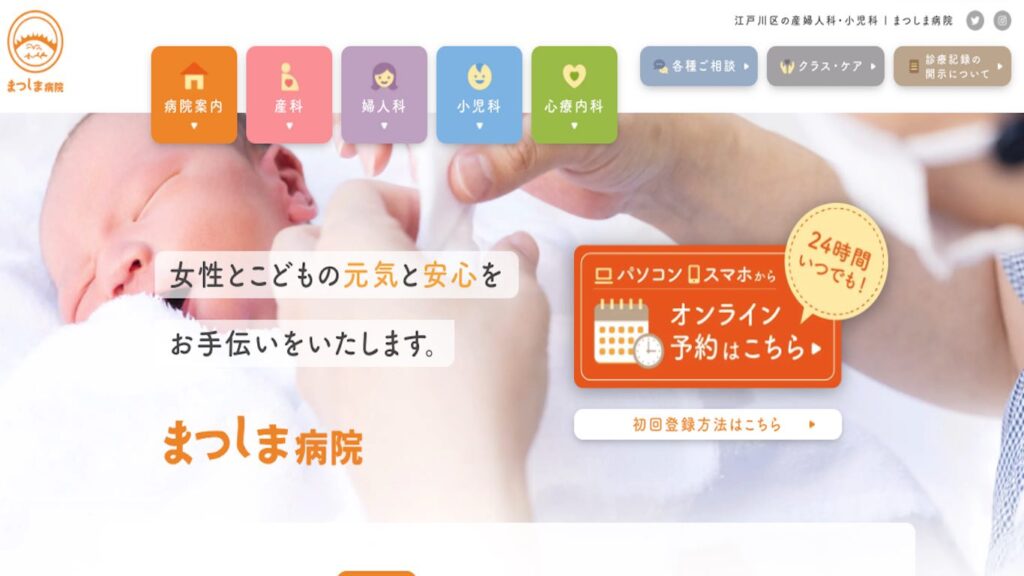Open the 小児科 section
The width and height of the screenshot is (1024, 576).
[x=479, y=94]
